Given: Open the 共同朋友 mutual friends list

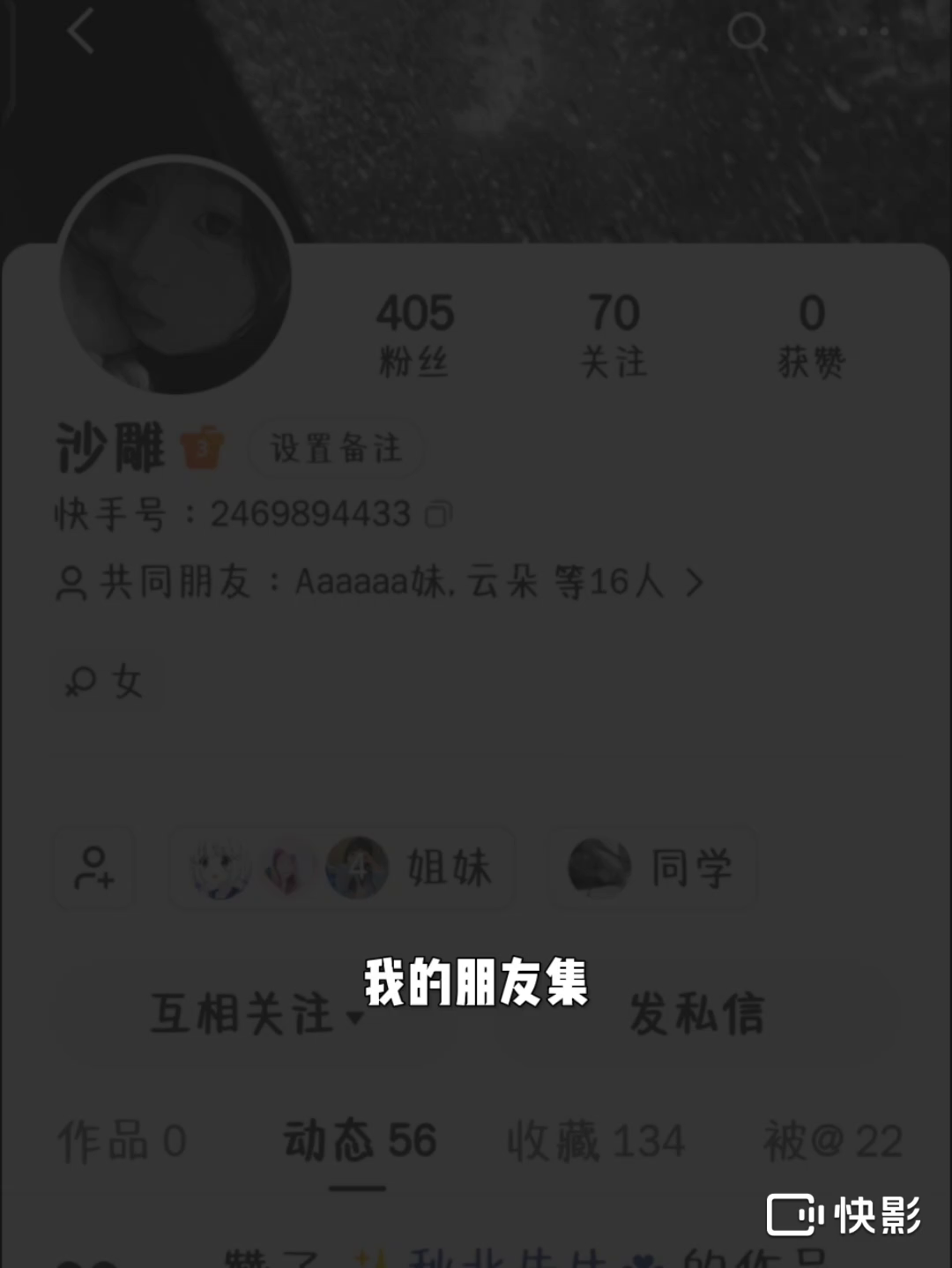Looking at the screenshot, I should point(379,582).
